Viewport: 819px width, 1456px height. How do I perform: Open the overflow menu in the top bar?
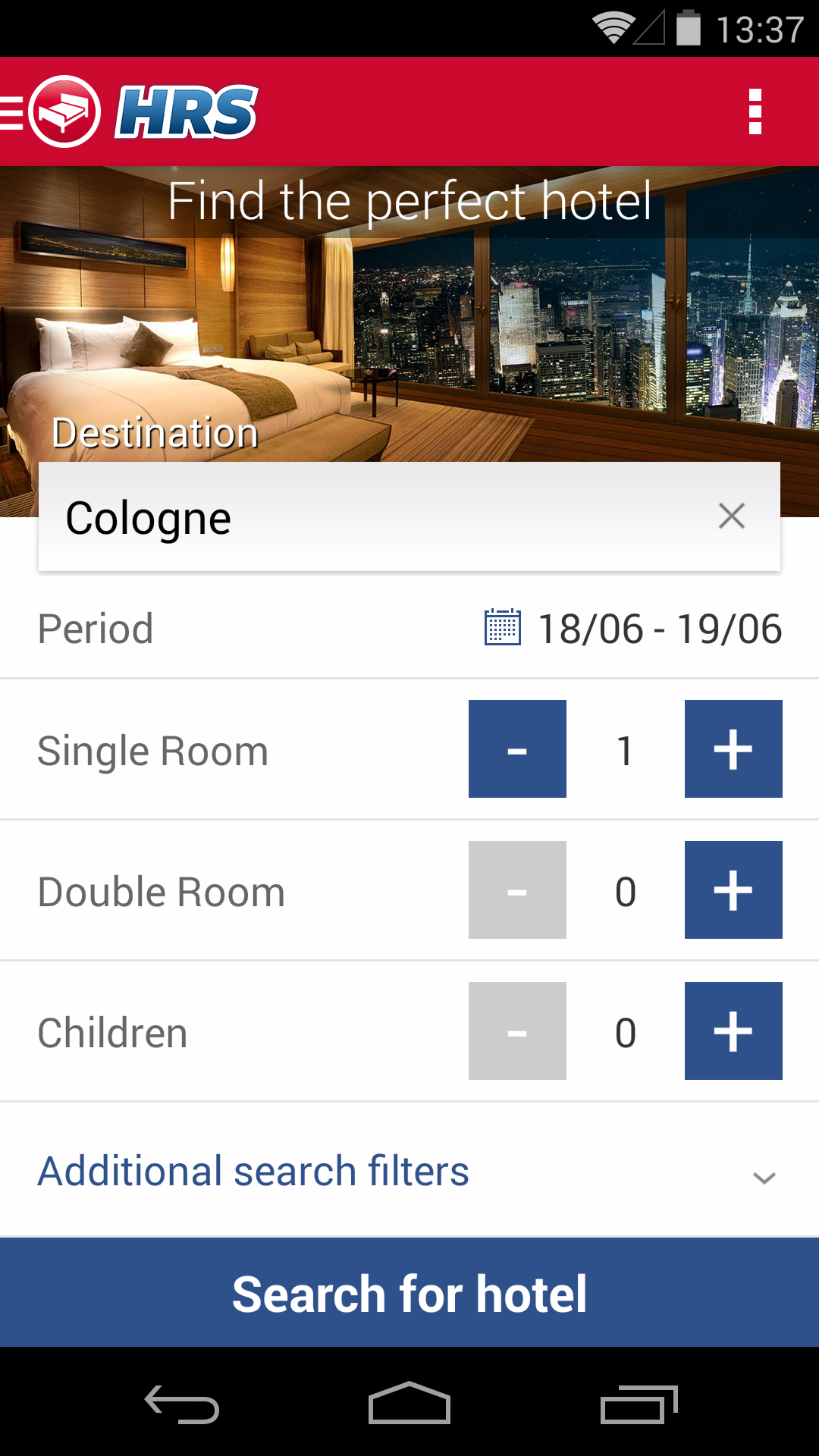[754, 111]
